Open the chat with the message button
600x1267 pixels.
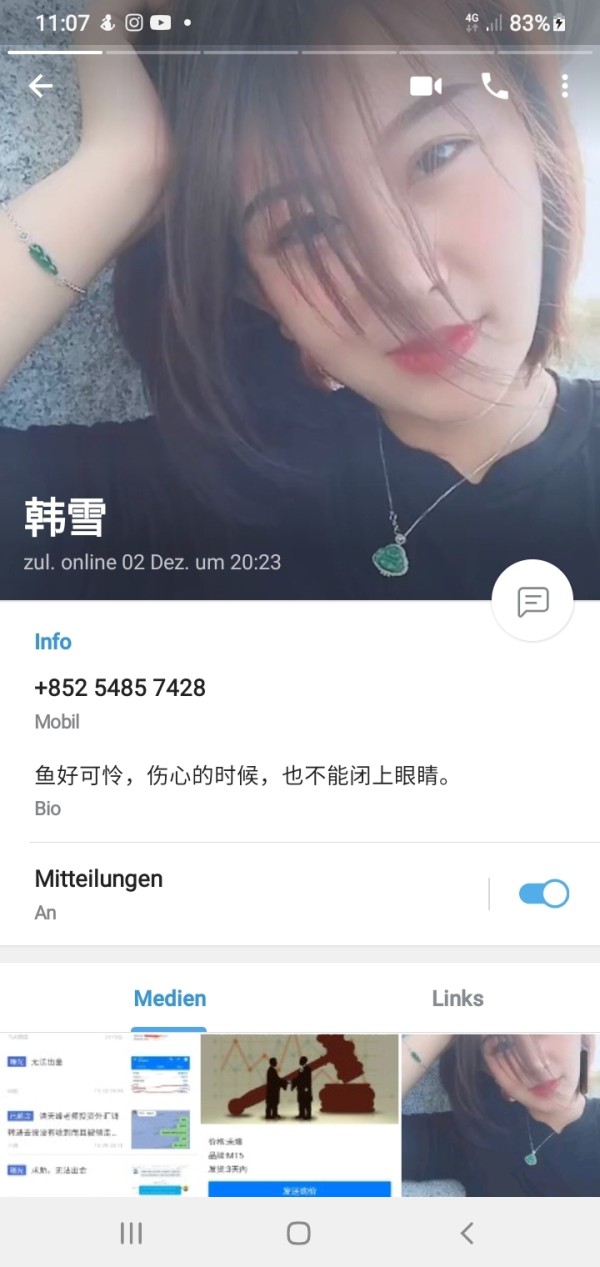[x=533, y=601]
